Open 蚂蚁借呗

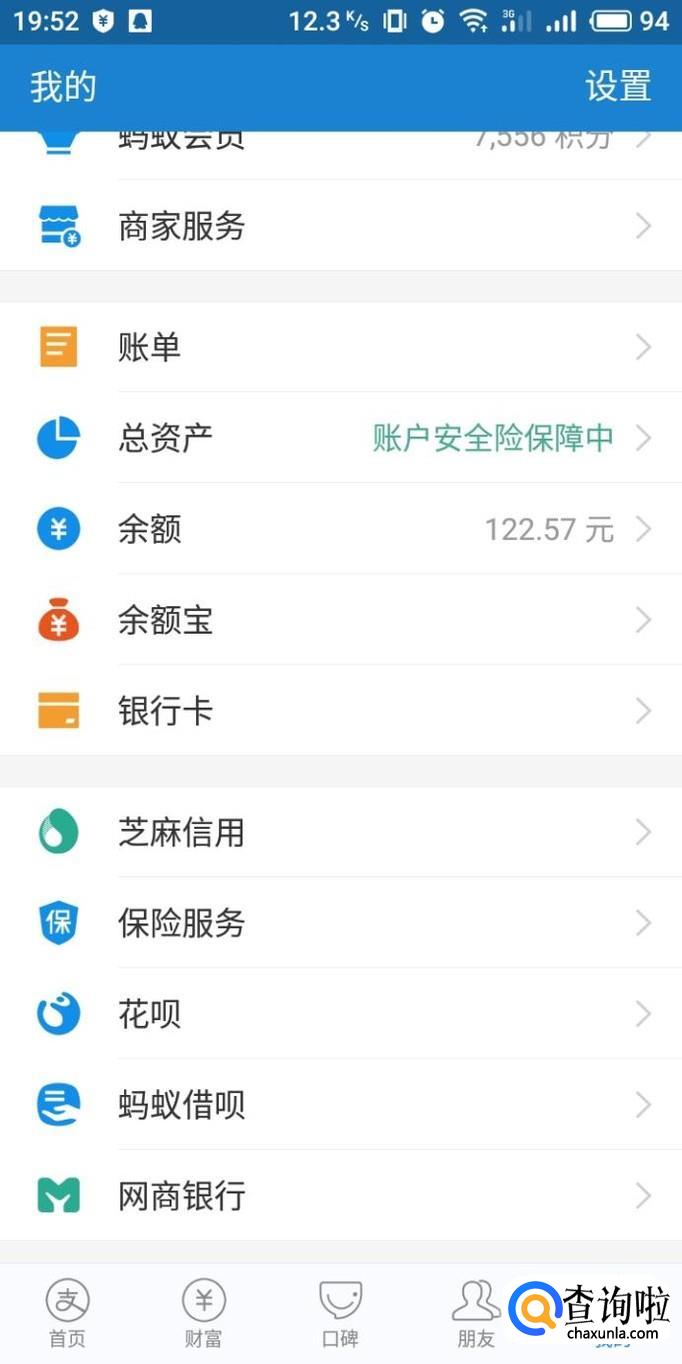(x=340, y=1105)
